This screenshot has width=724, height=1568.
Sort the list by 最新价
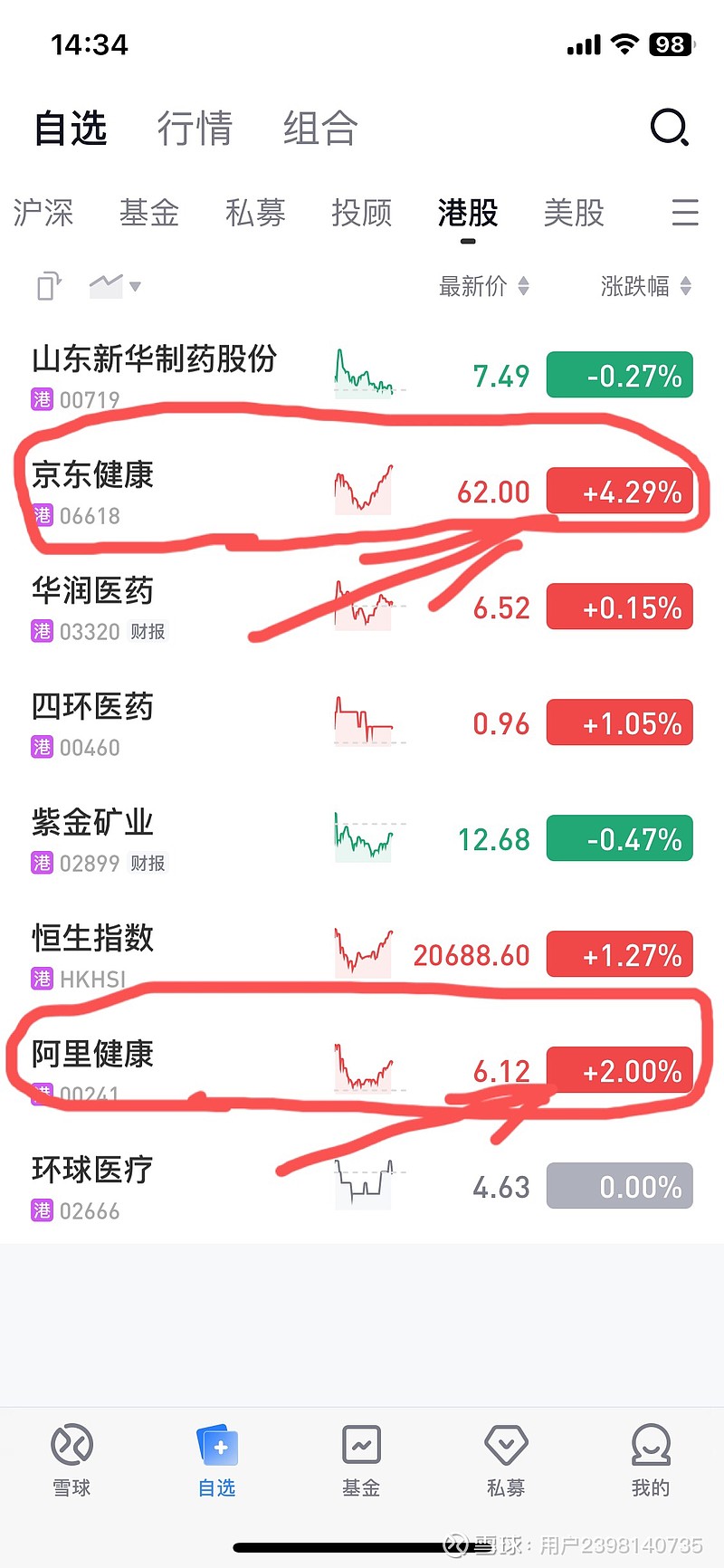483,287
